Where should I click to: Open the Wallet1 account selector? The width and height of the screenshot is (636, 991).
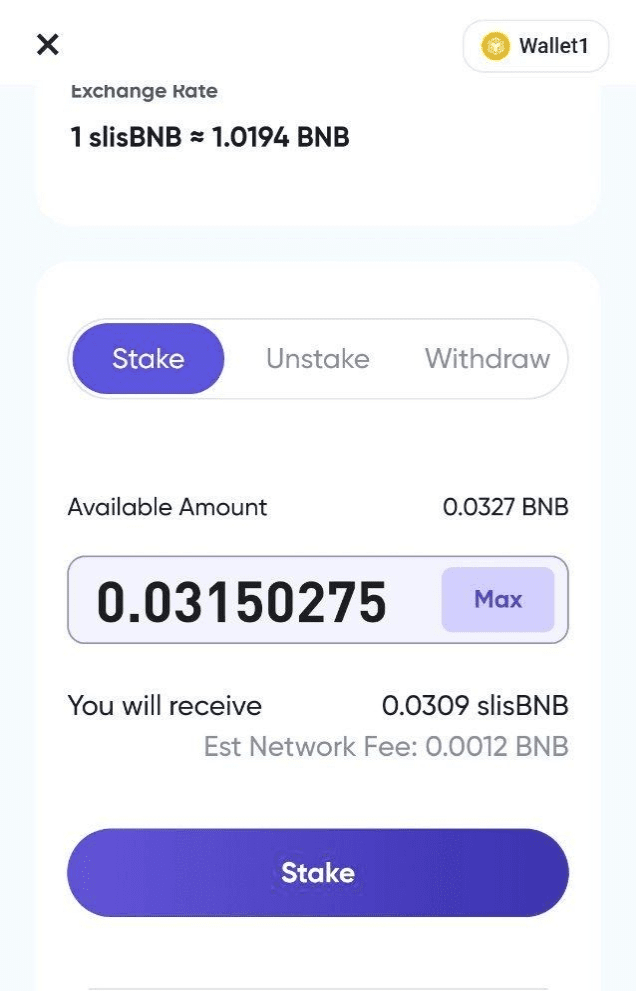(x=535, y=46)
